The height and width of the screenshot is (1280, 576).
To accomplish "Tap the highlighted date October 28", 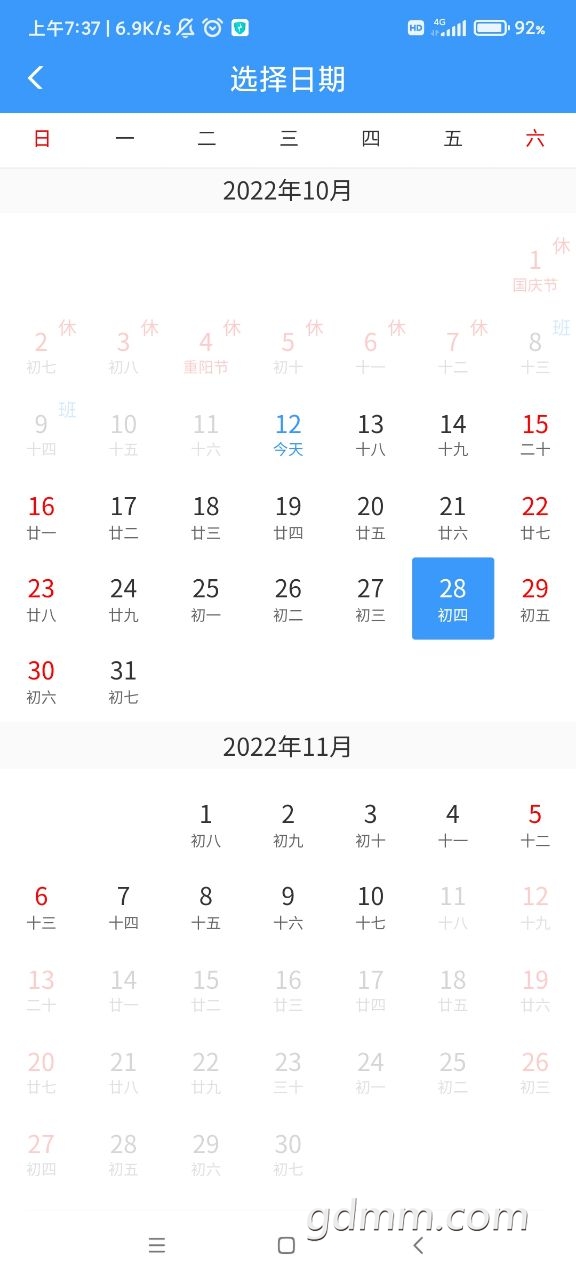I will 453,598.
